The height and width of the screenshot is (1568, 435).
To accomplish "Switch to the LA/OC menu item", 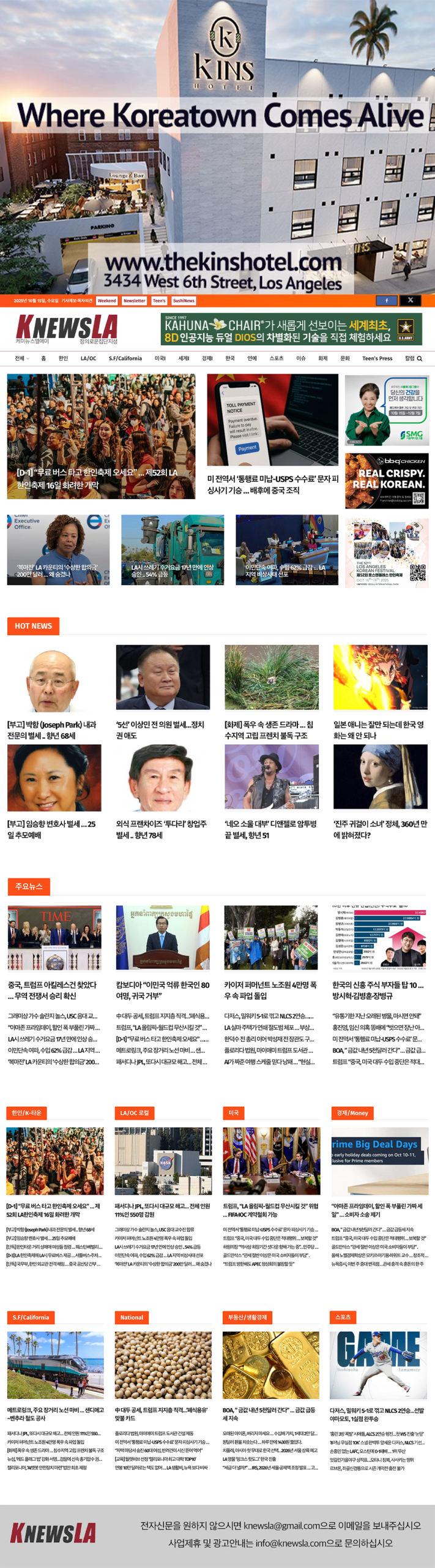I will [x=88, y=358].
